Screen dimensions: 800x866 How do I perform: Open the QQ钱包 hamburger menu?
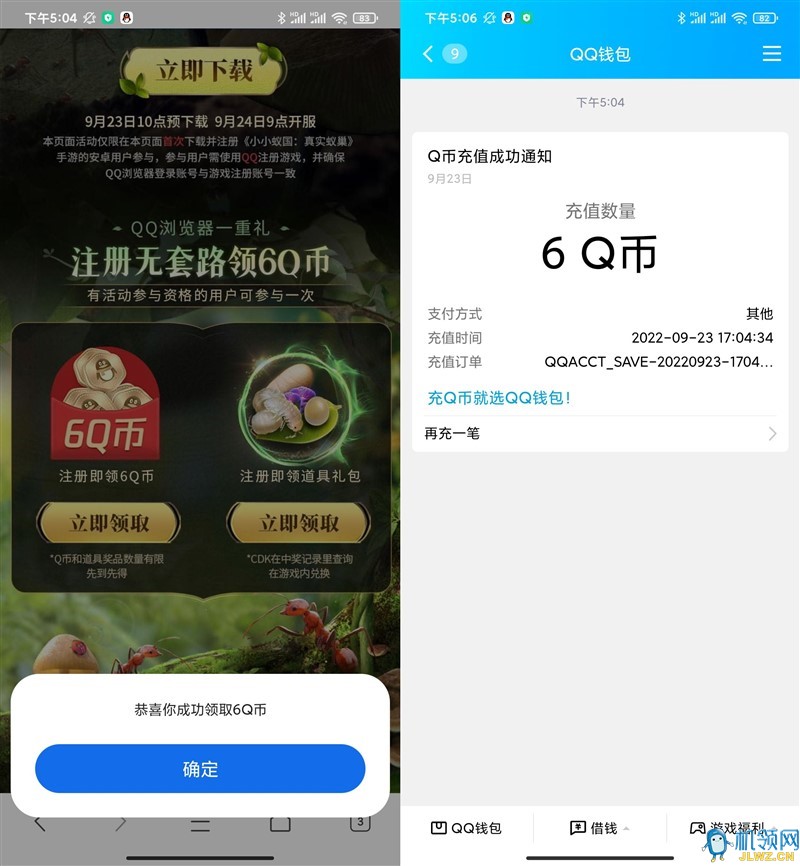(x=771, y=54)
